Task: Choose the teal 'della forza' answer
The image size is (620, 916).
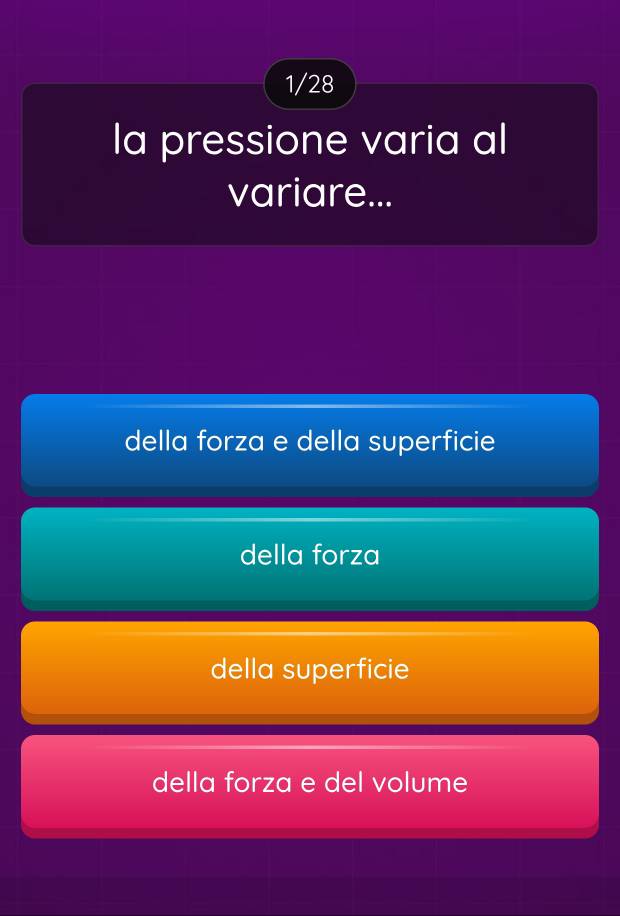Action: [310, 555]
